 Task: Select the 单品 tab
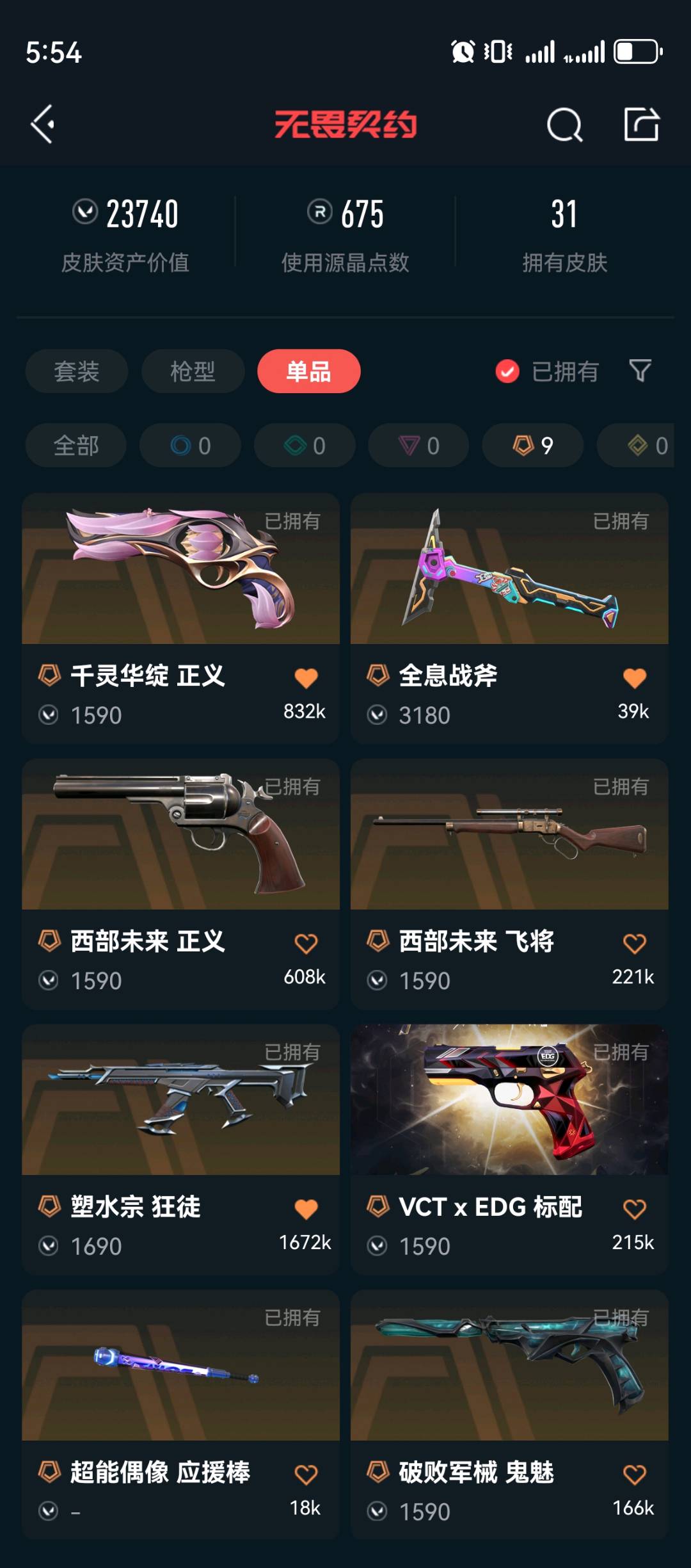[x=309, y=371]
